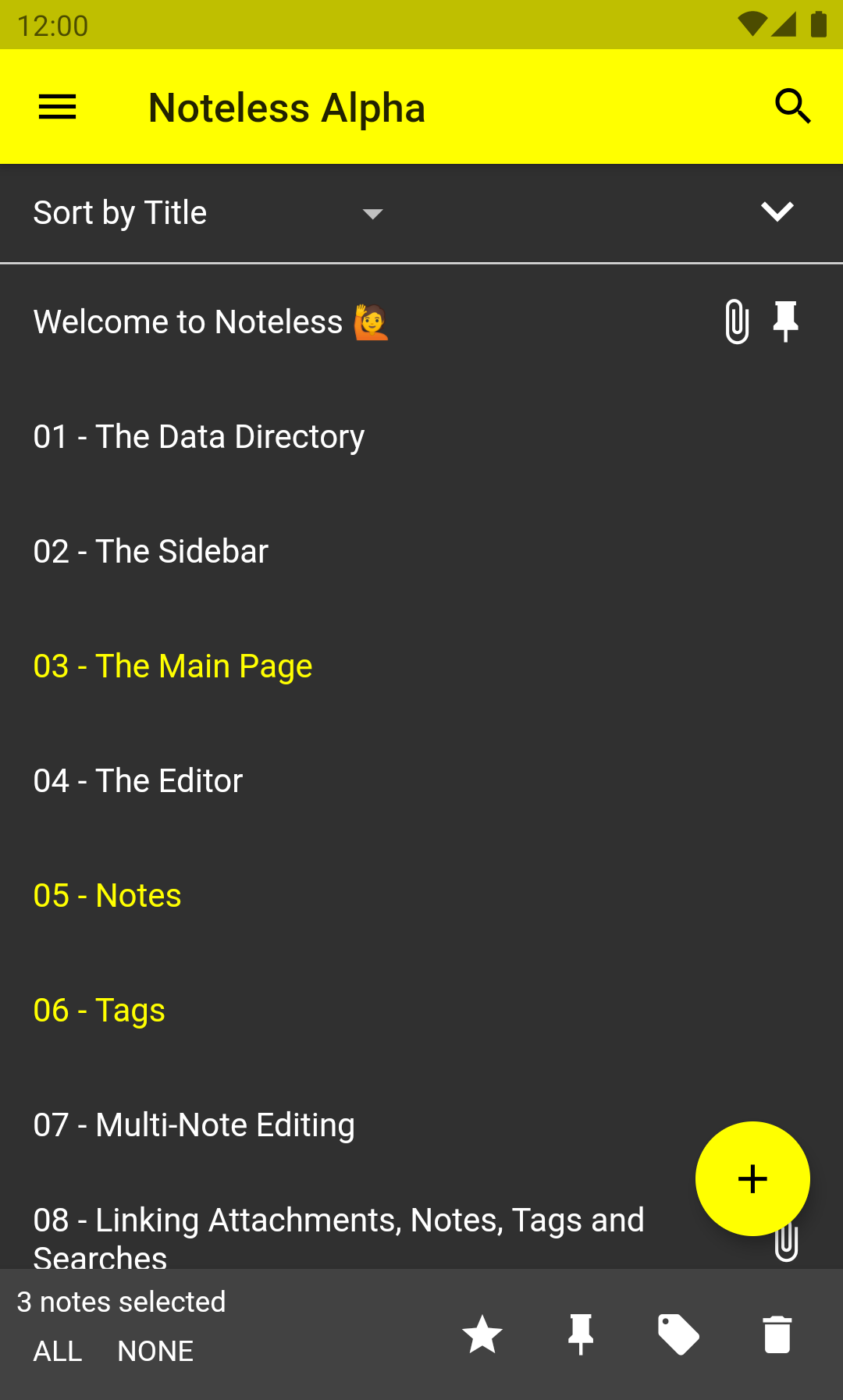Create a new note with plus button

752,1178
